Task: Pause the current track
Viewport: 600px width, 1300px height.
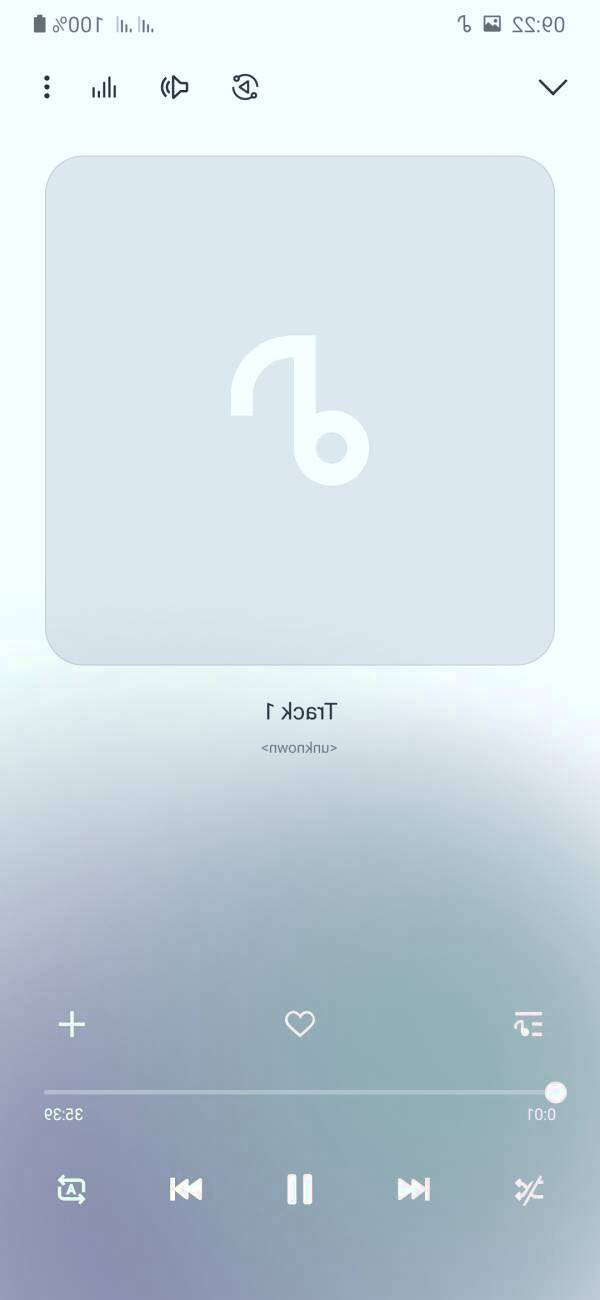Action: [300, 1189]
